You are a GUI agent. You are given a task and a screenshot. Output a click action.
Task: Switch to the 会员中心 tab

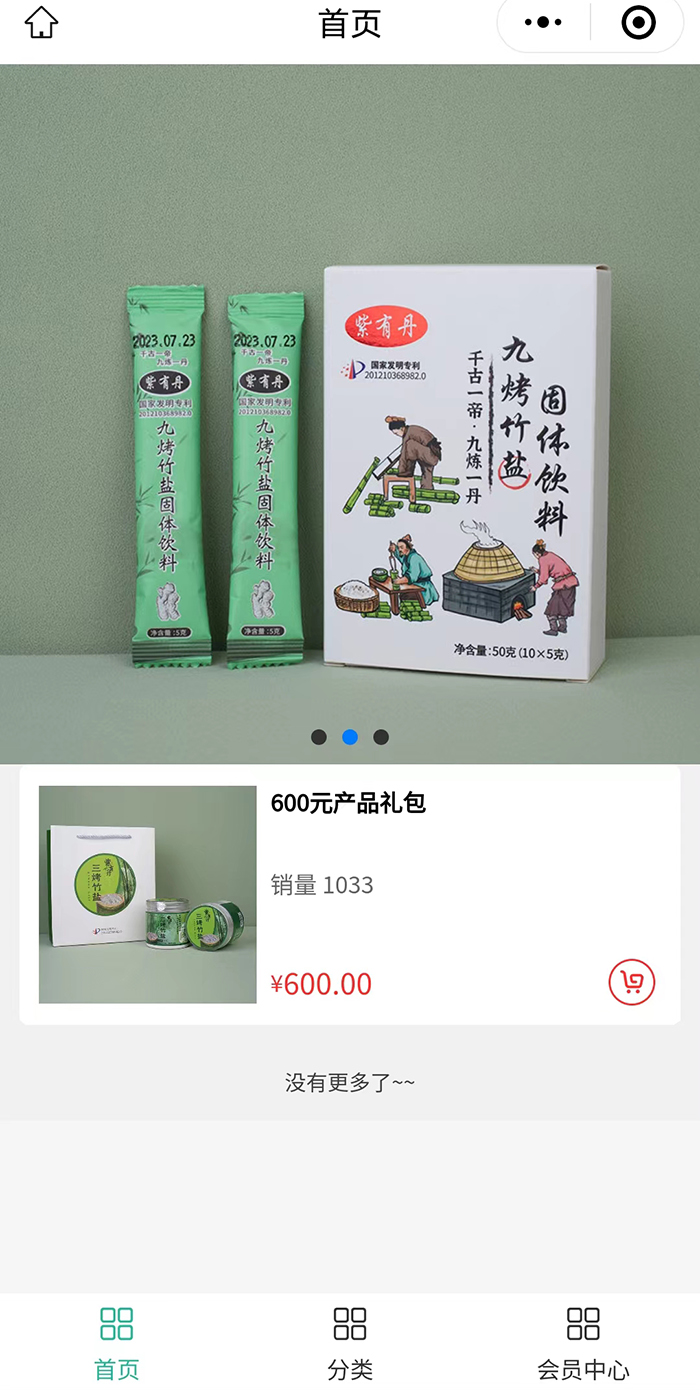(x=583, y=1341)
